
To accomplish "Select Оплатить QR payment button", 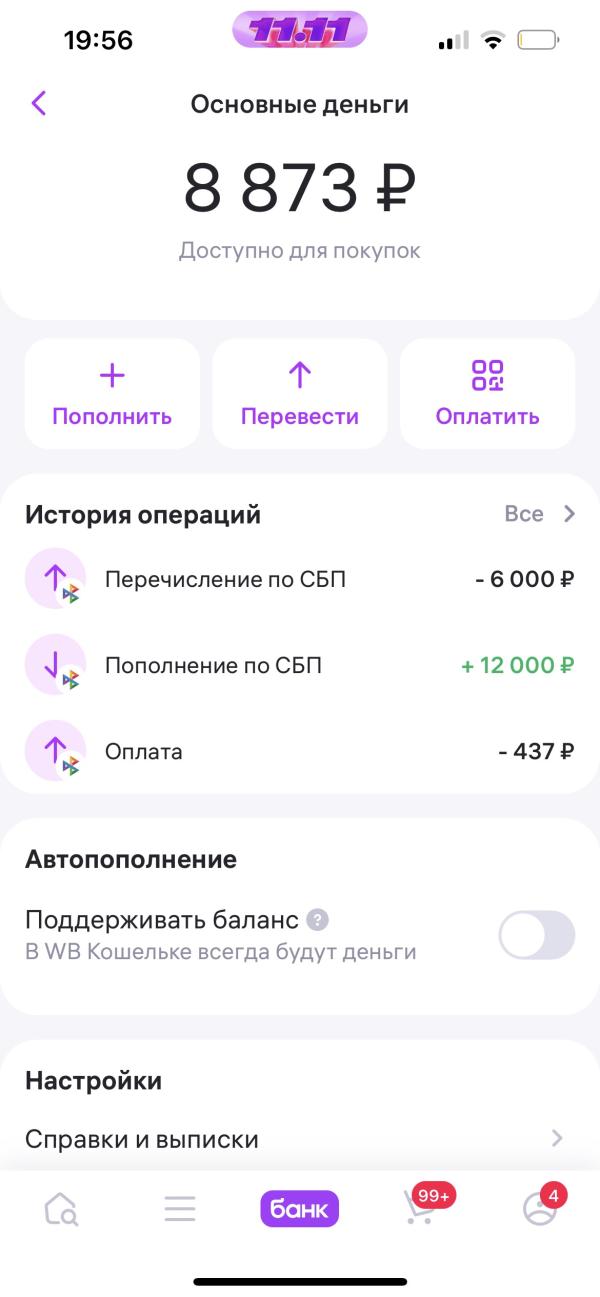I will [x=487, y=394].
